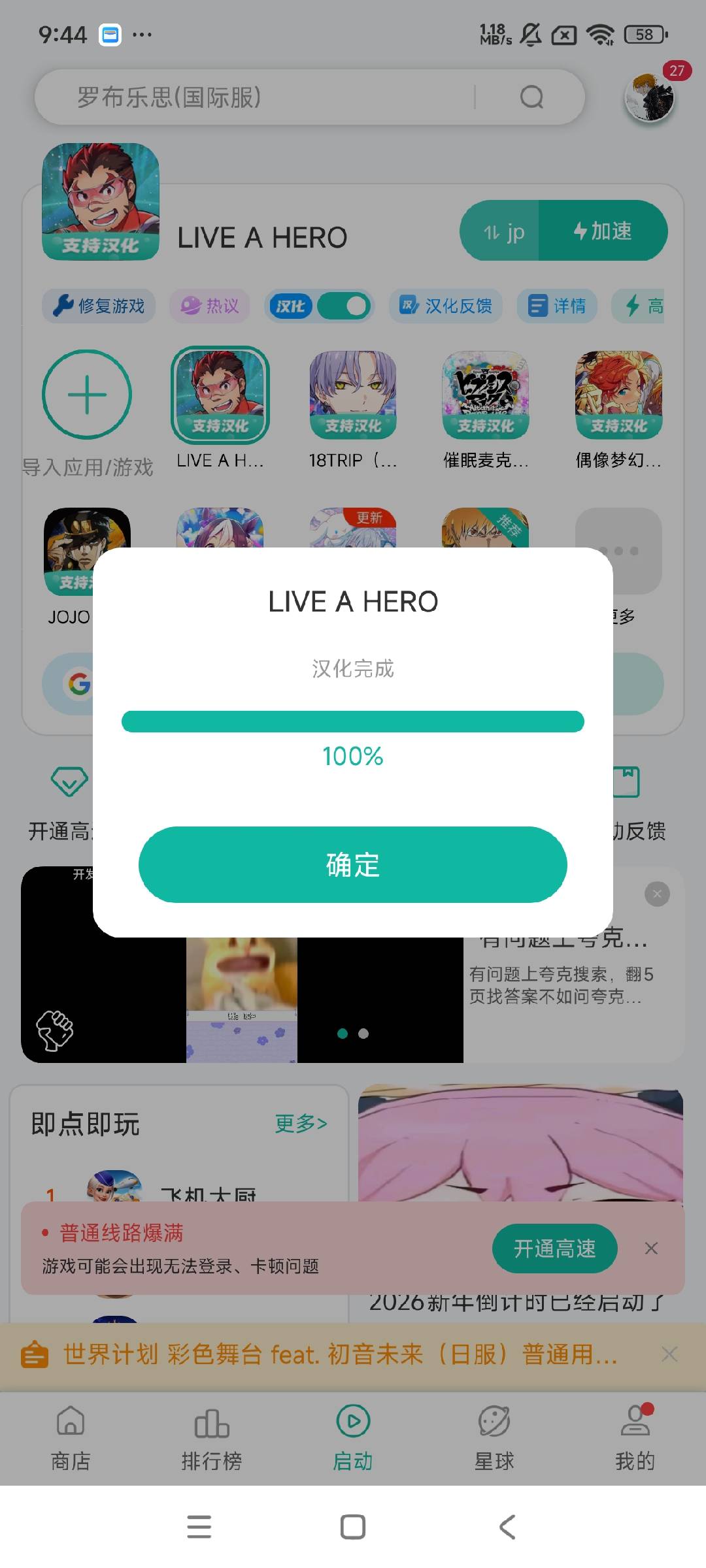Tap the 加速 accelerate button

coord(602,231)
